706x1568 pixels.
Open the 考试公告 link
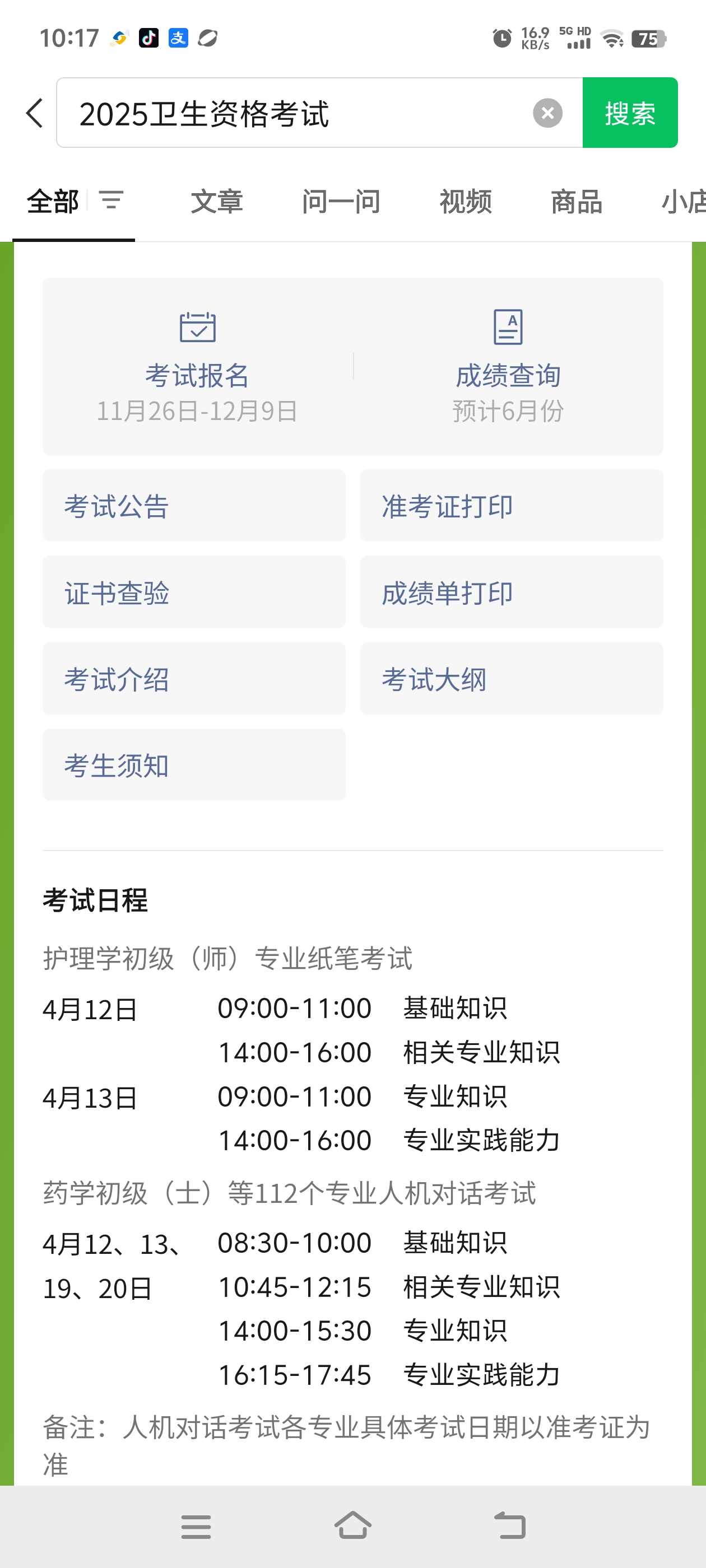tap(194, 505)
